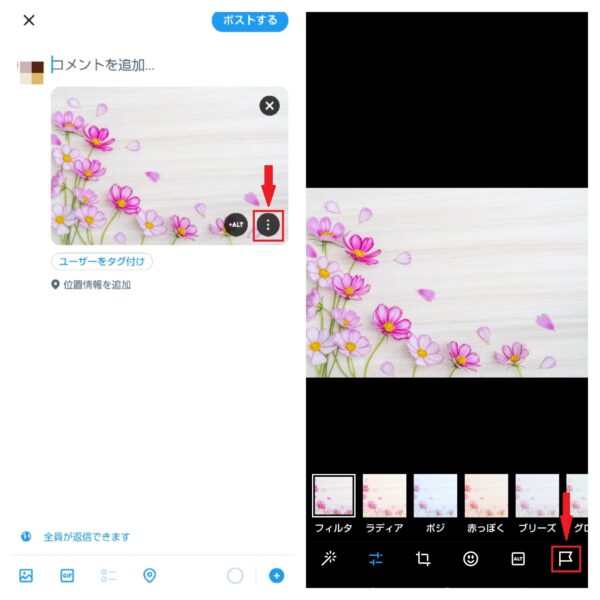Open the GIF picker
Screen dimensions: 600x600
(68, 576)
